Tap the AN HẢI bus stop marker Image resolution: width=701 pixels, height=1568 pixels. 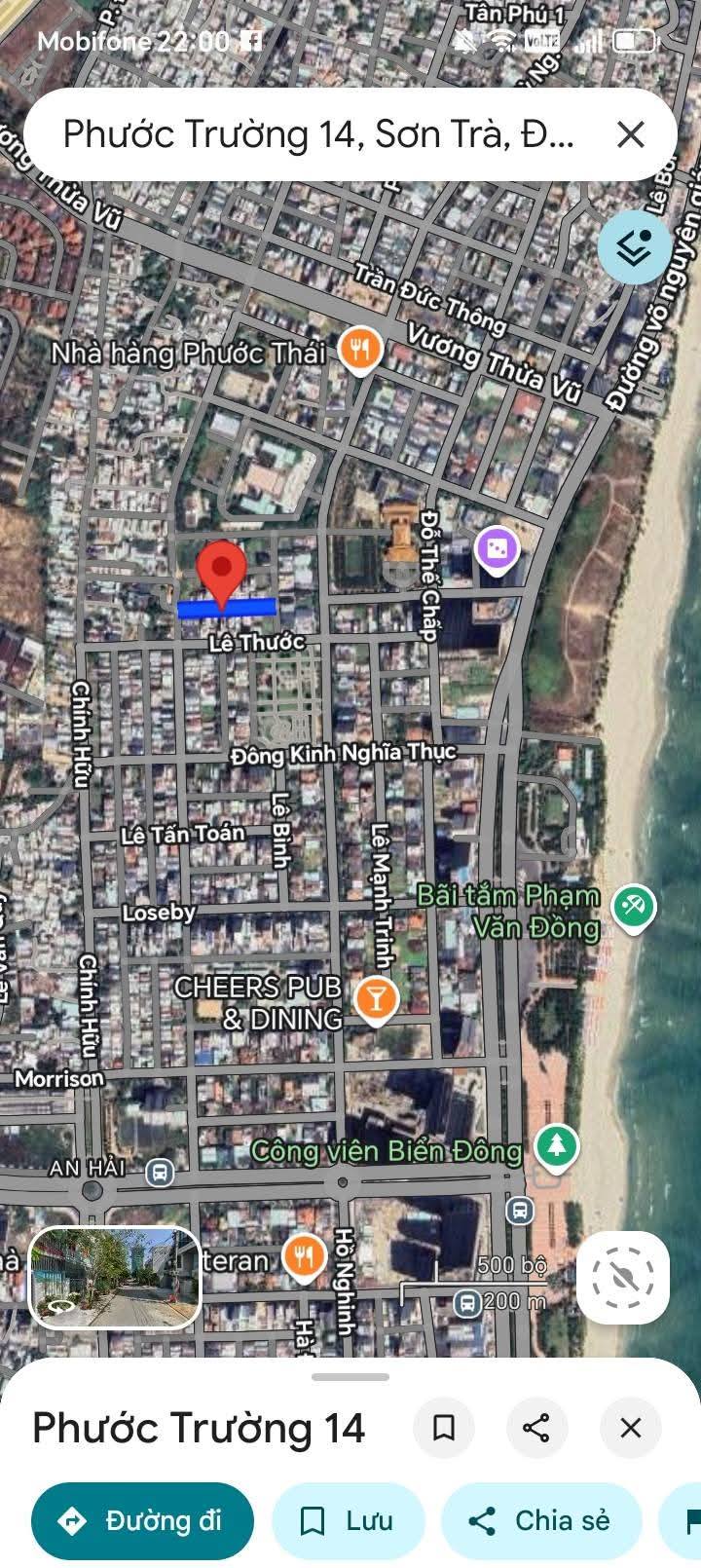(x=160, y=1172)
